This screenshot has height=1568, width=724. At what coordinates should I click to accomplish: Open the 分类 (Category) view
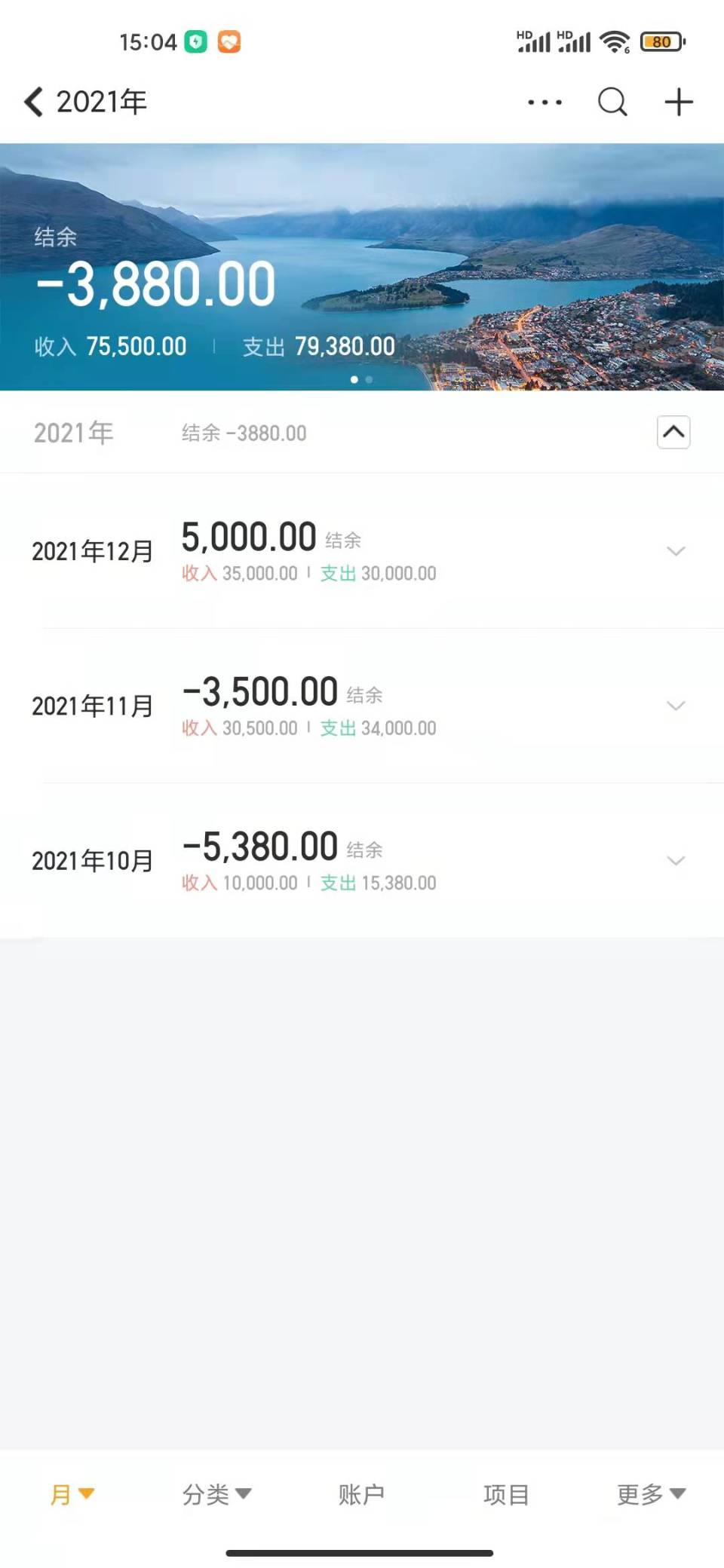205,1495
